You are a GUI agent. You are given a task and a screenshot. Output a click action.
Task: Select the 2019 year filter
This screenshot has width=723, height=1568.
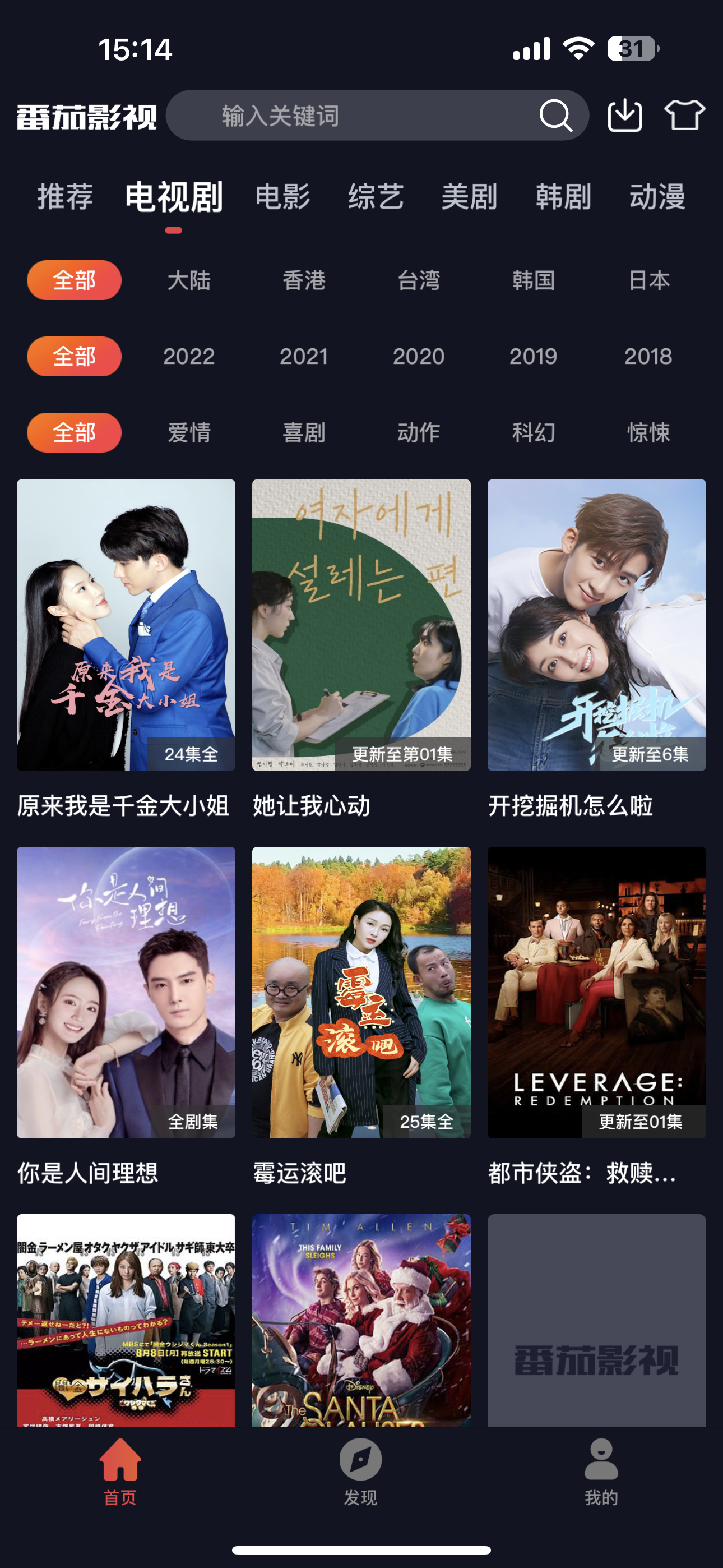533,356
